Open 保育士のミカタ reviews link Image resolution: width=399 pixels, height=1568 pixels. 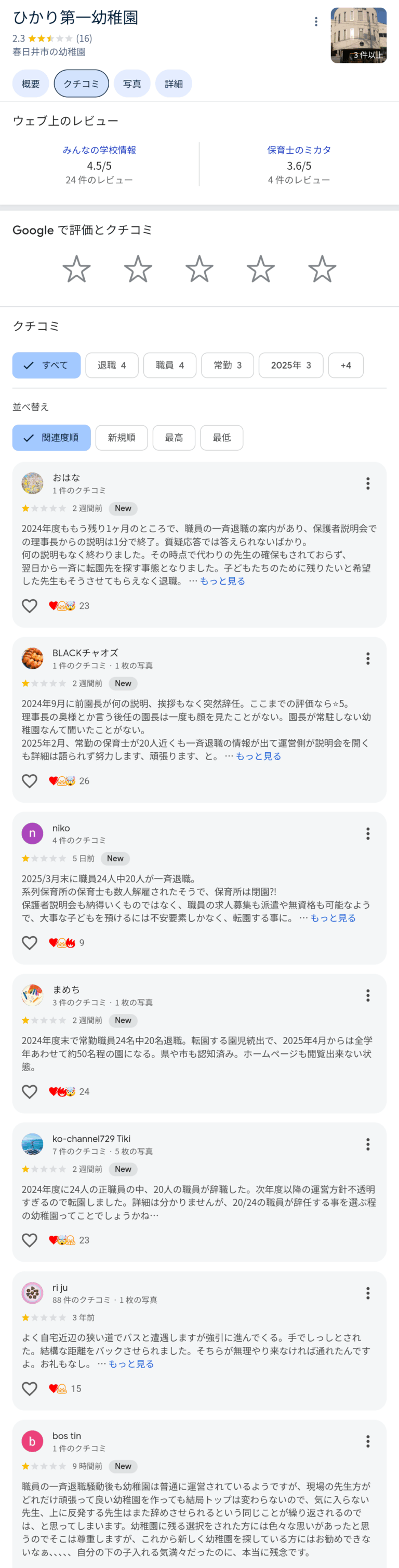point(299,150)
